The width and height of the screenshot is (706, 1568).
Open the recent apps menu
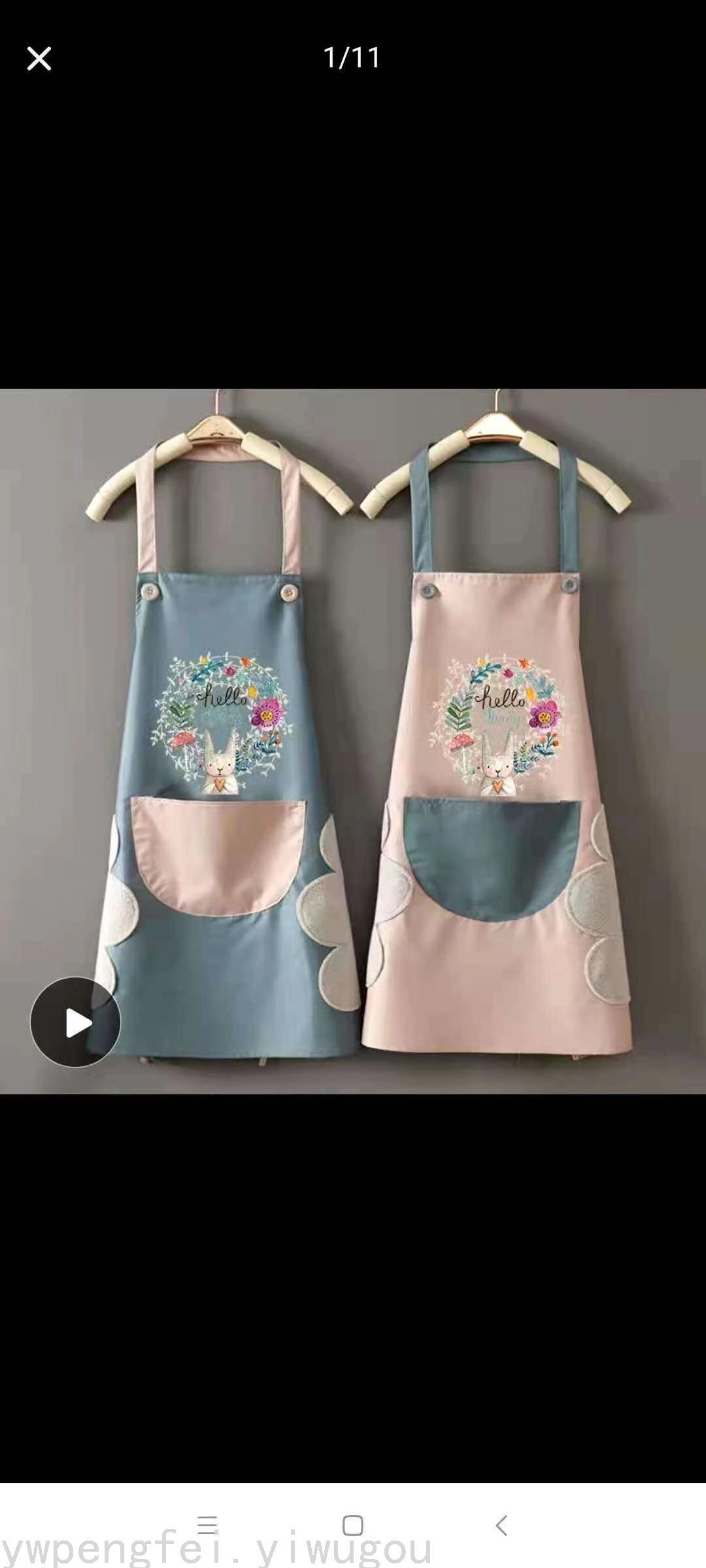coord(207,1526)
